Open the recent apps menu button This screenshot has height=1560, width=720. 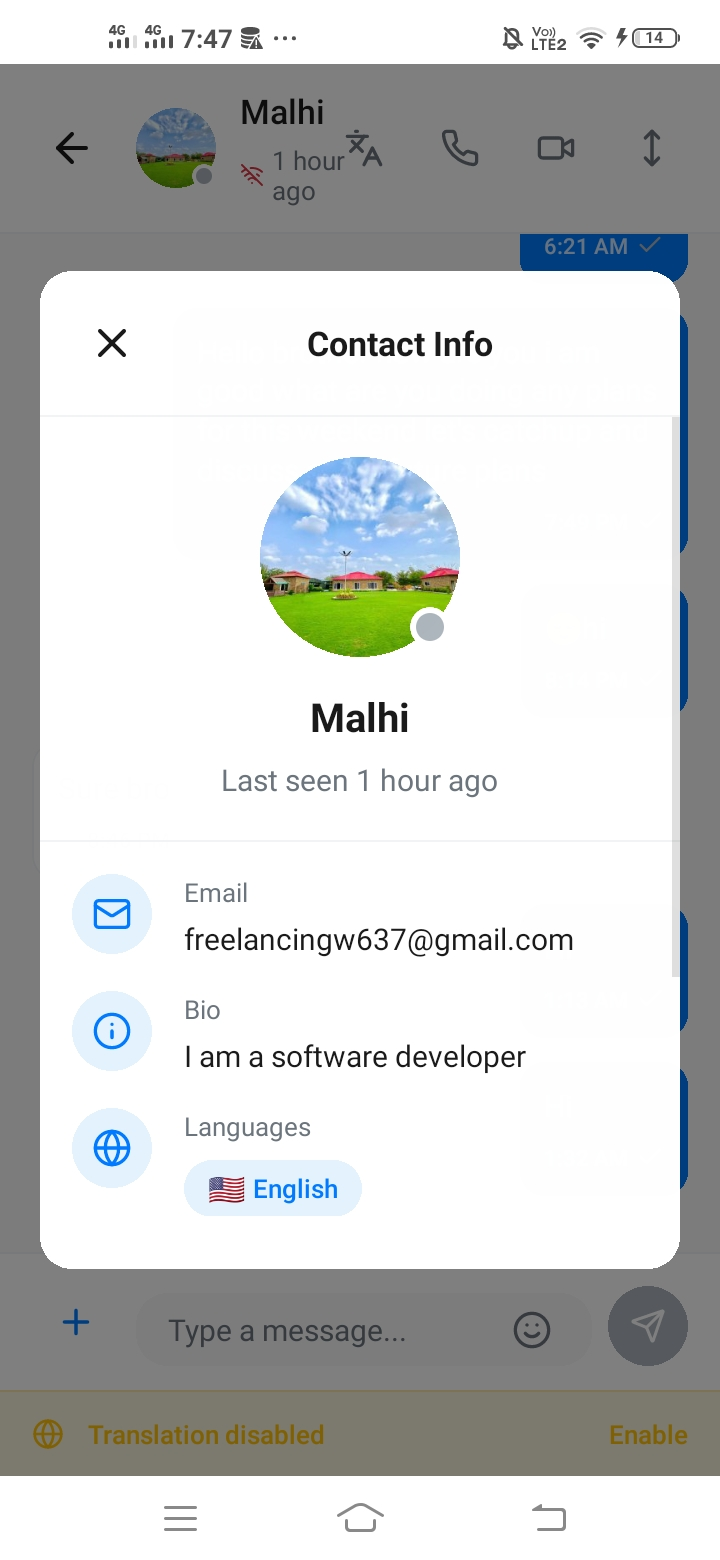coord(180,1518)
